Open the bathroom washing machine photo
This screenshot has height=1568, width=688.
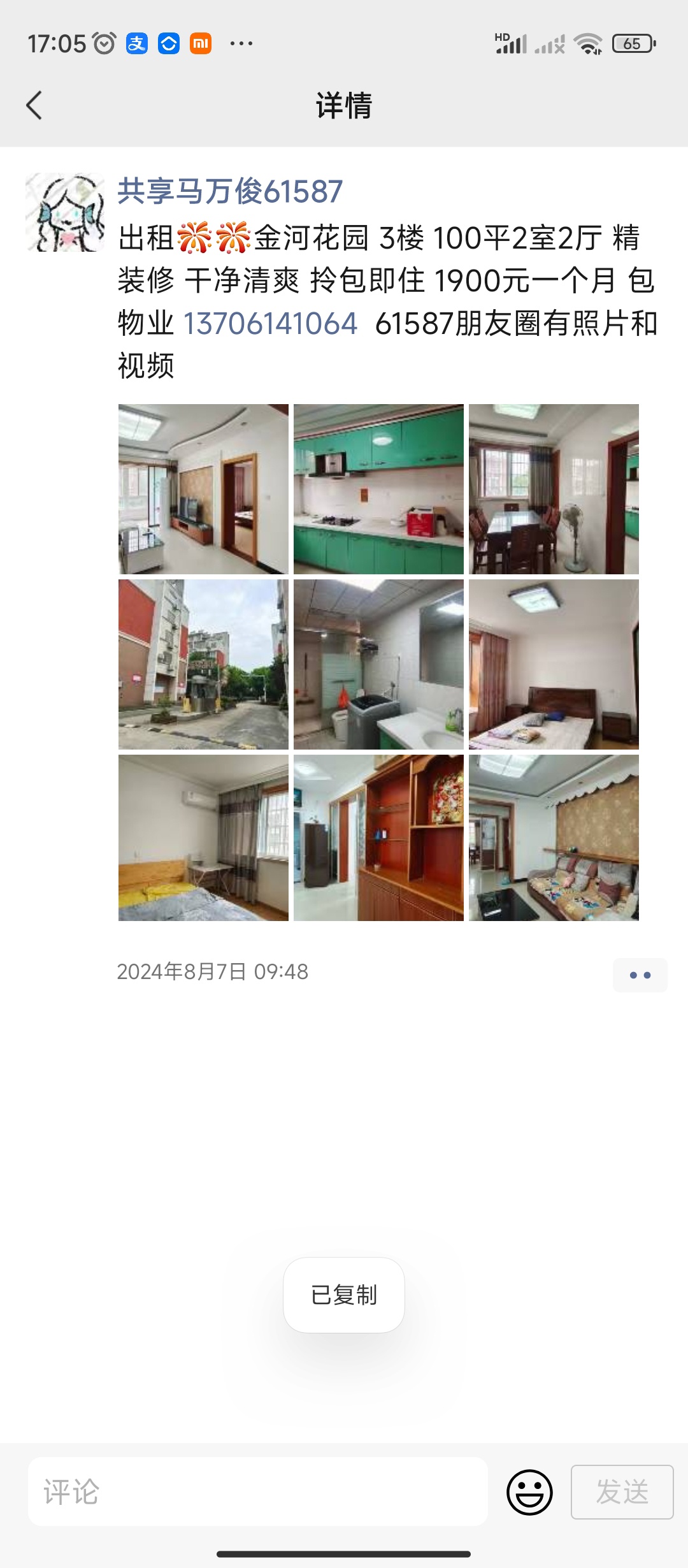378,664
